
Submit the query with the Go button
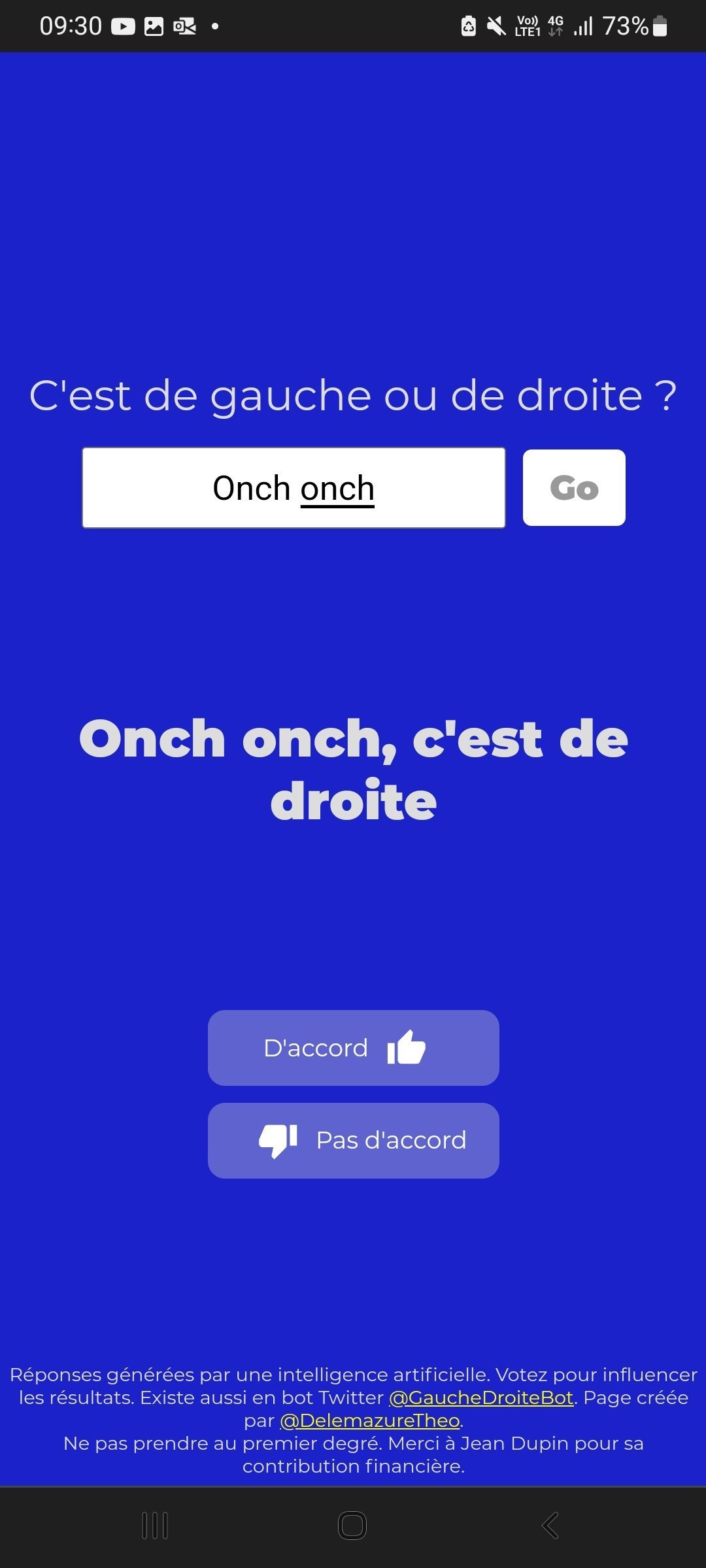click(x=574, y=487)
